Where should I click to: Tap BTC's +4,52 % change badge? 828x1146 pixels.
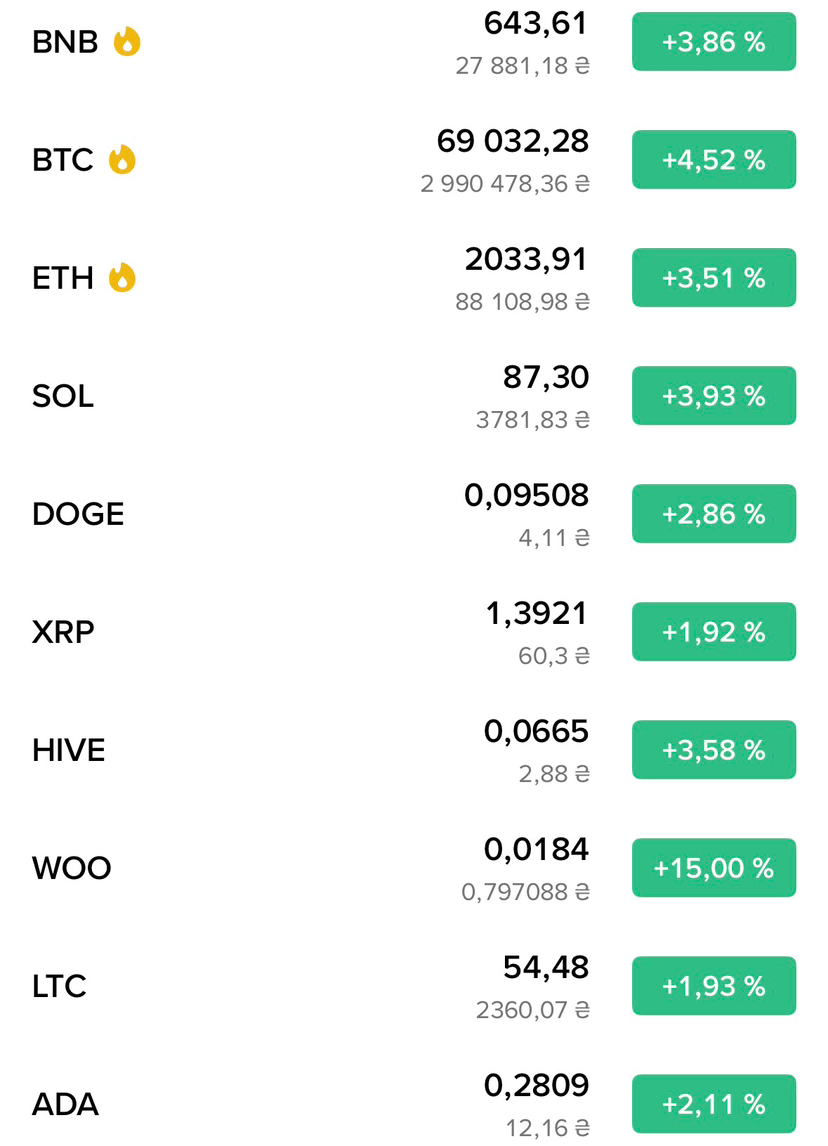(714, 160)
